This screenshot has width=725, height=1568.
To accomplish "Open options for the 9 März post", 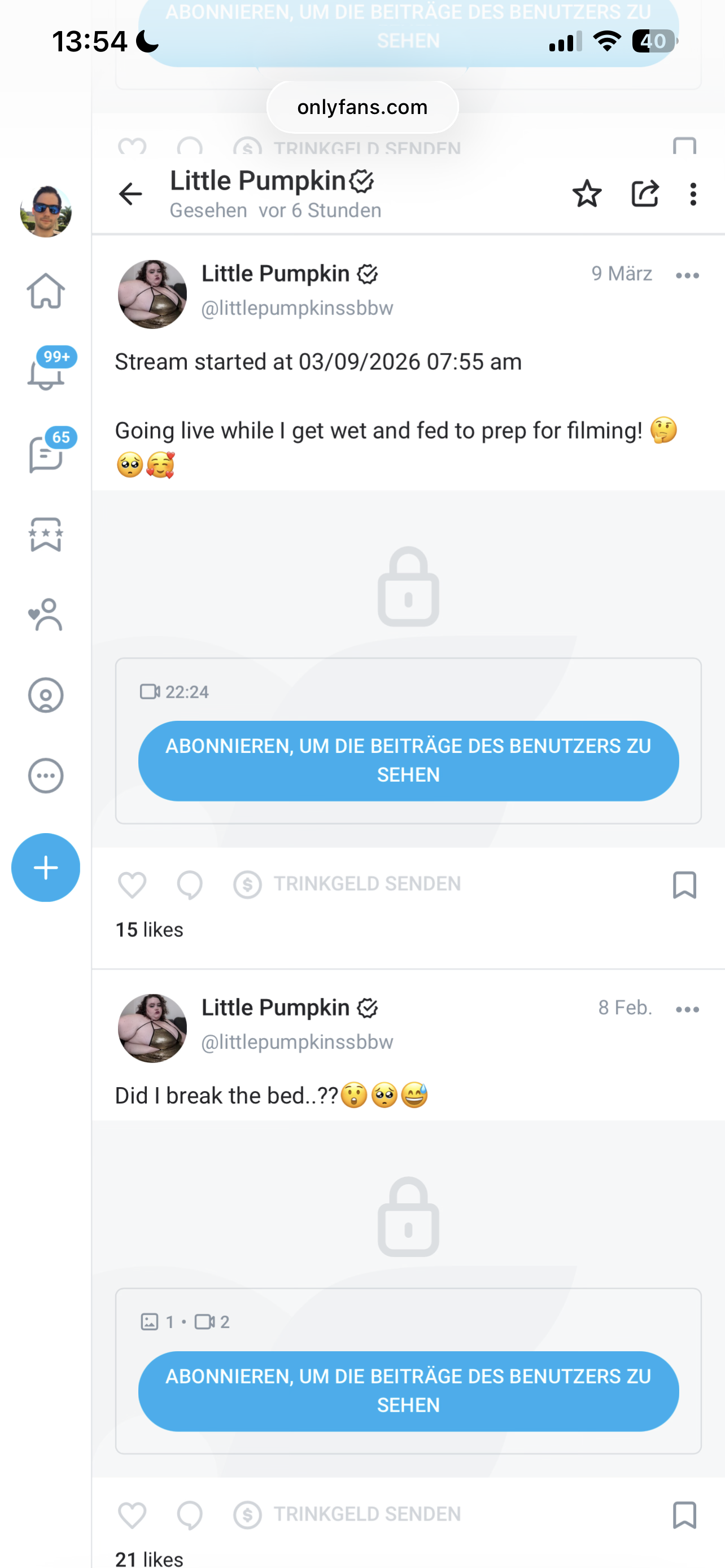I will pyautogui.click(x=687, y=276).
